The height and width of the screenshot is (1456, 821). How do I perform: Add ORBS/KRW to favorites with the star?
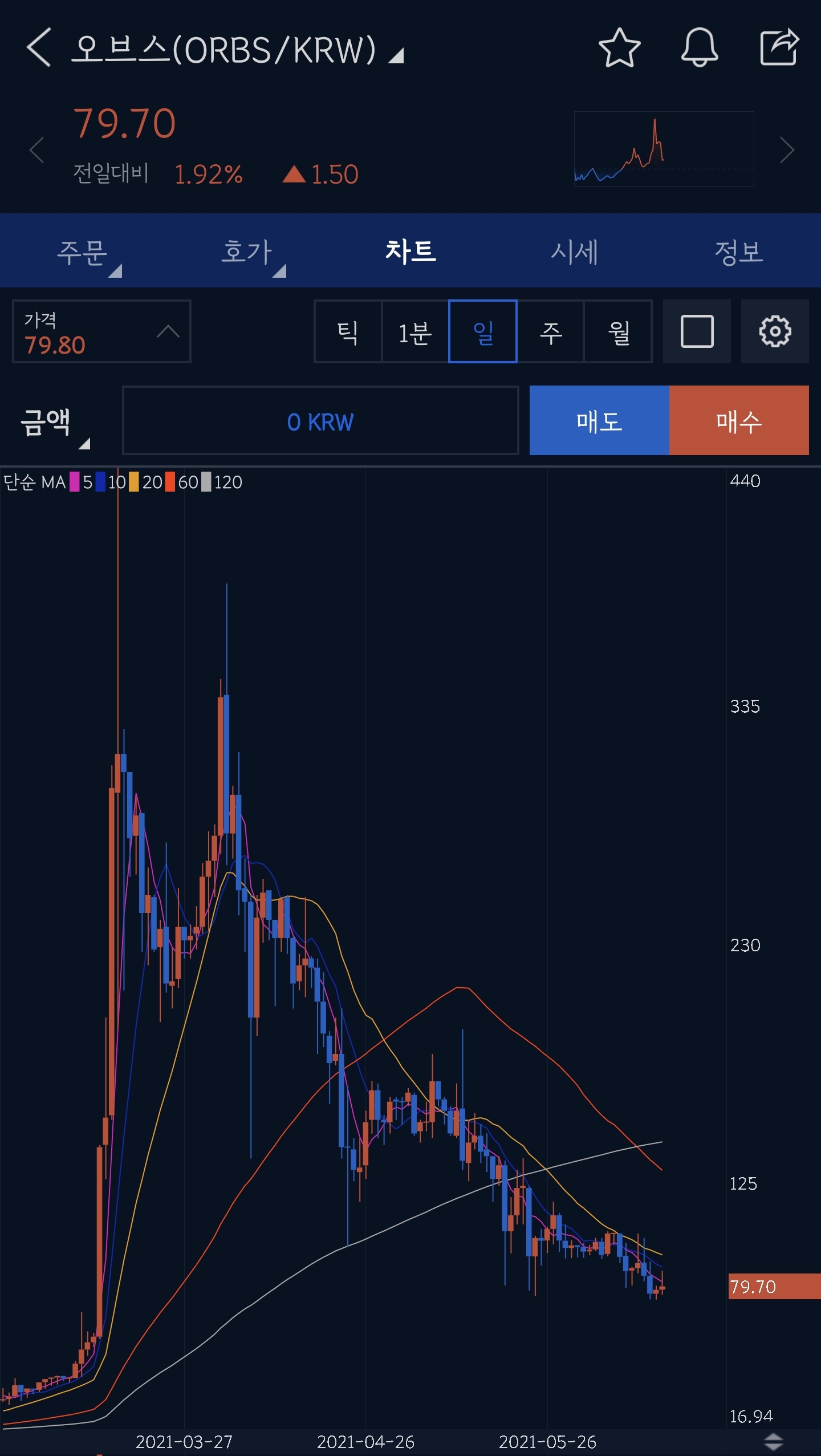619,48
